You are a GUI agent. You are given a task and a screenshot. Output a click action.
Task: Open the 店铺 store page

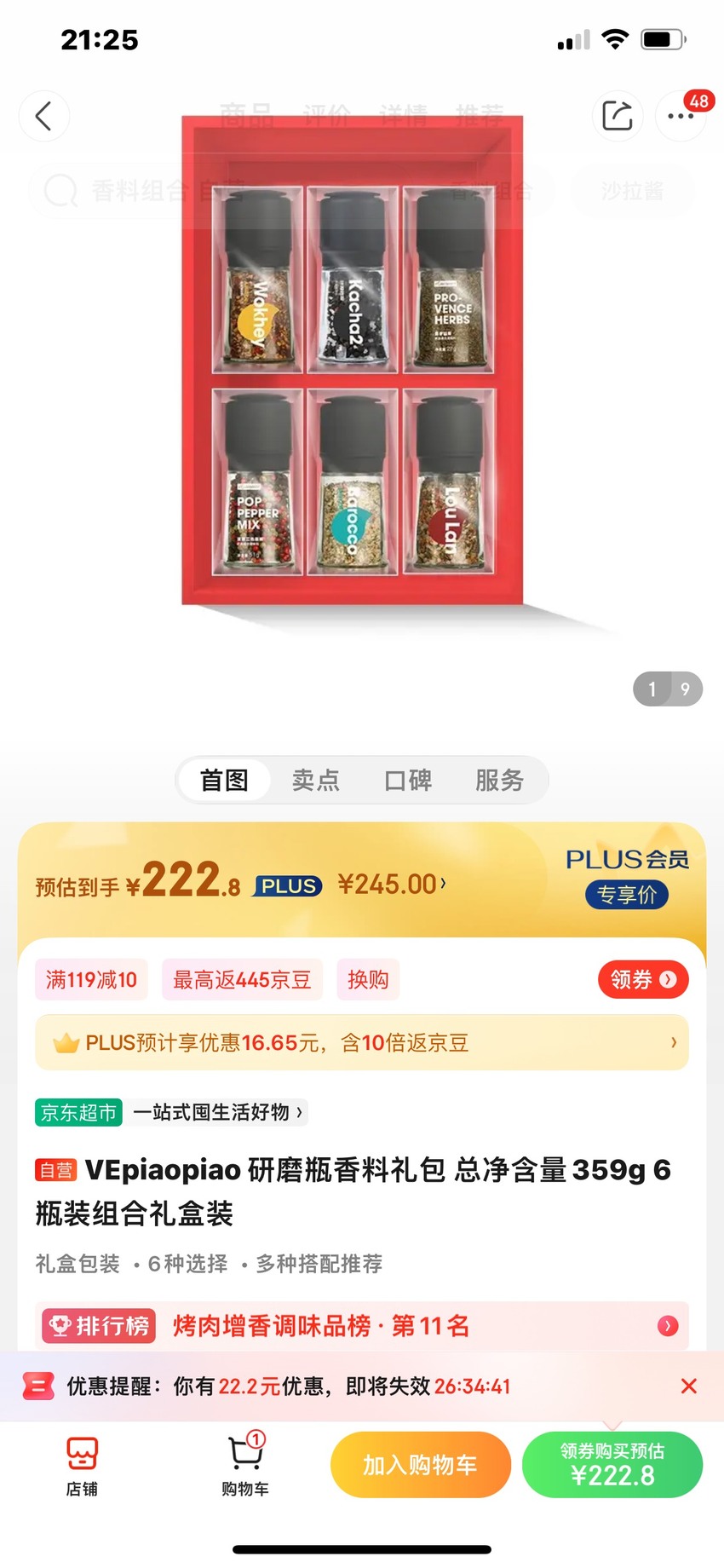[x=82, y=1466]
